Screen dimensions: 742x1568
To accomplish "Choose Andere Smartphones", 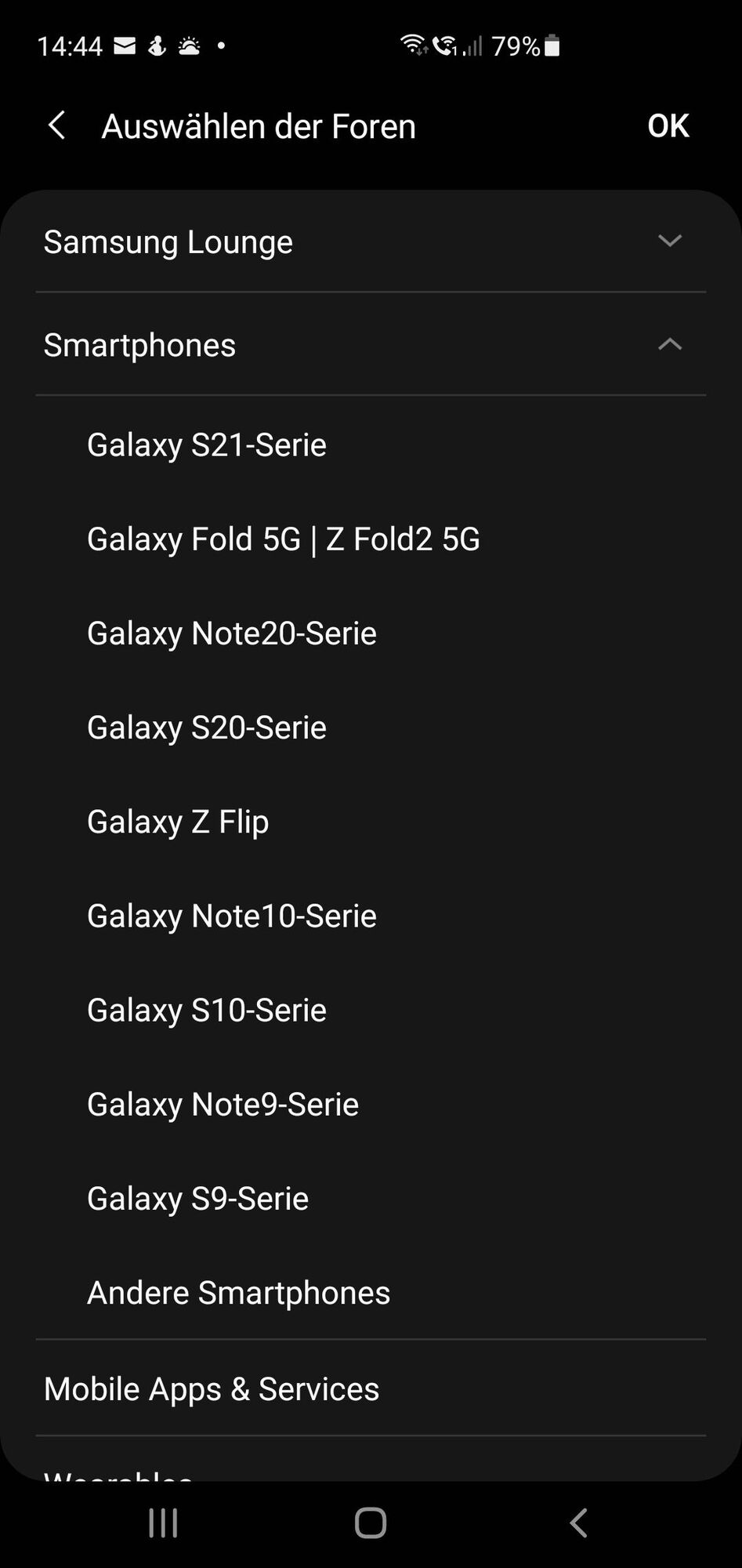I will tap(238, 1292).
